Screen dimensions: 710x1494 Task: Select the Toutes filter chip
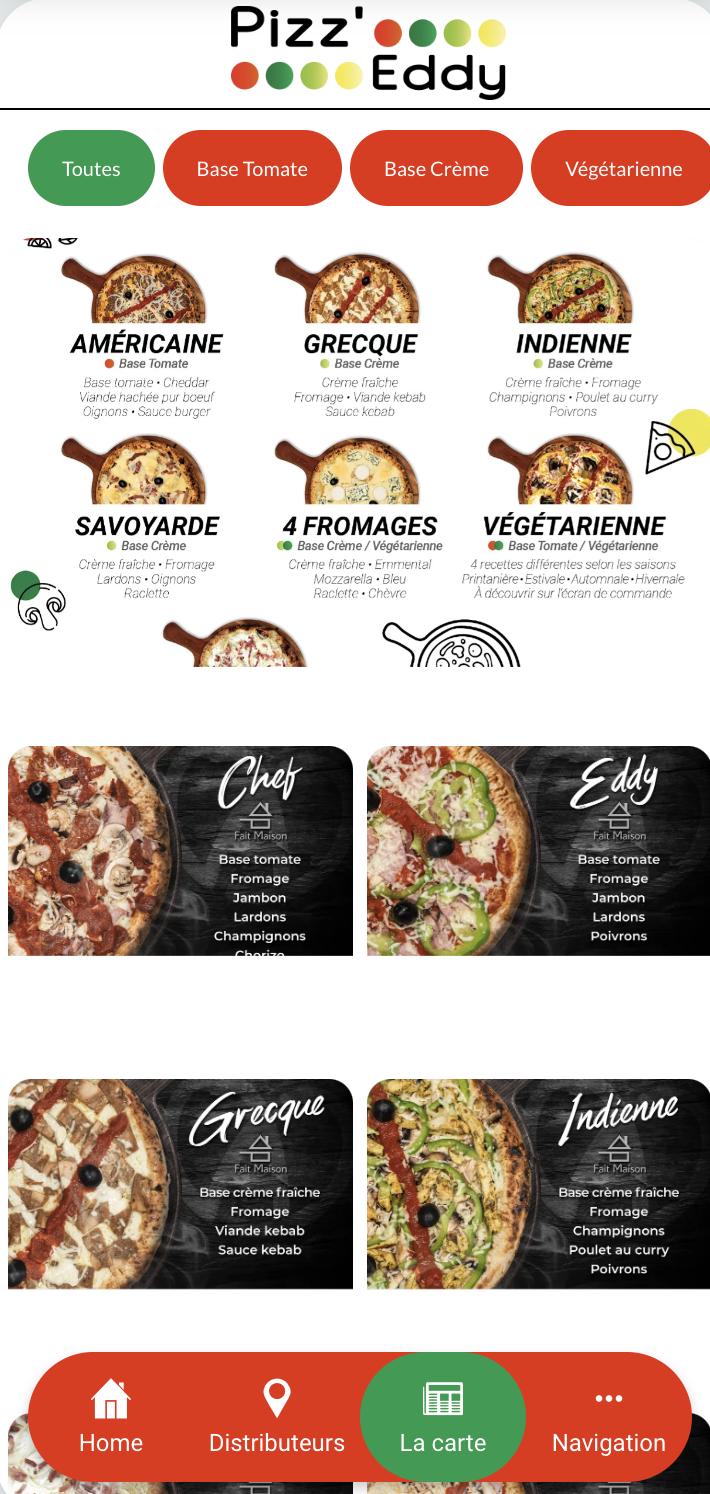click(91, 168)
